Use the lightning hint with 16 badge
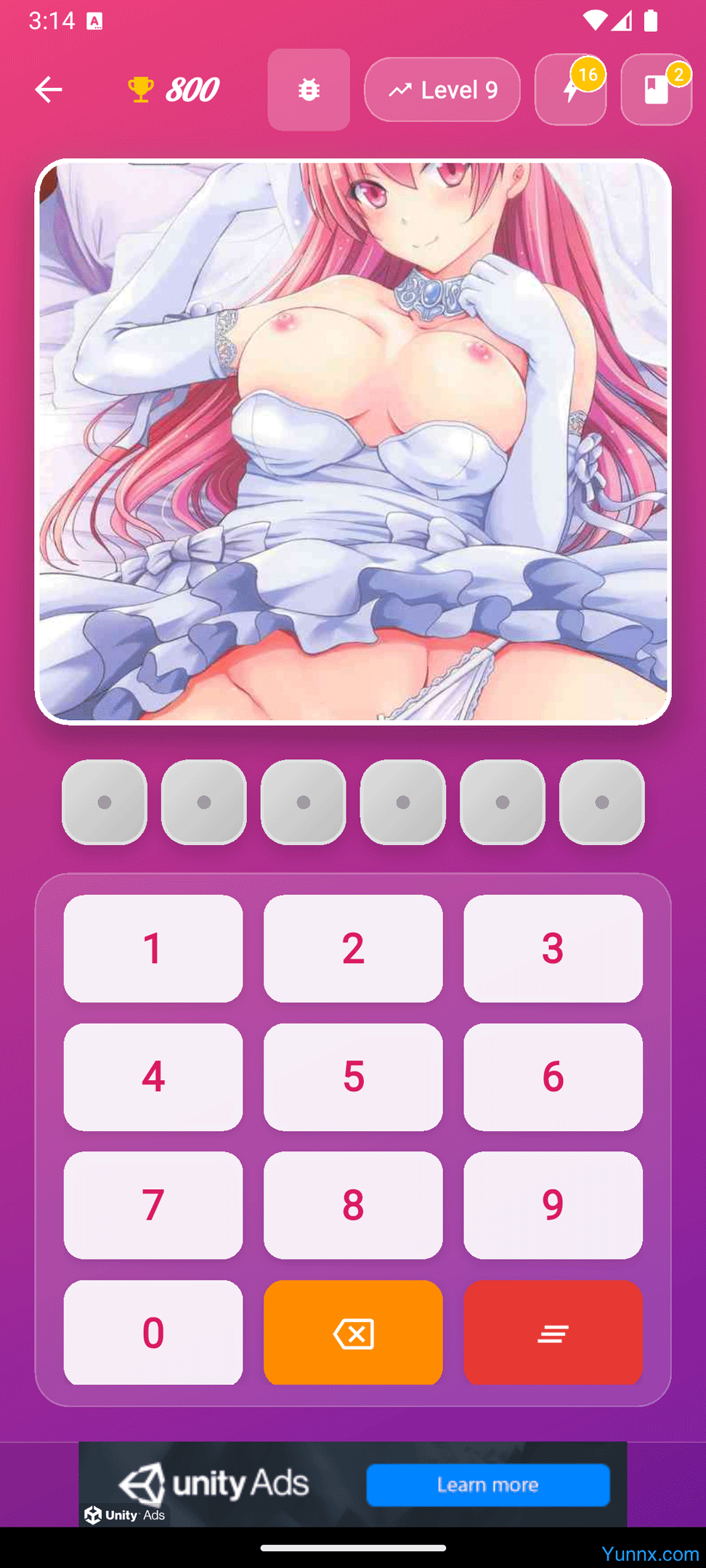Viewport: 706px width, 1568px height. [570, 90]
